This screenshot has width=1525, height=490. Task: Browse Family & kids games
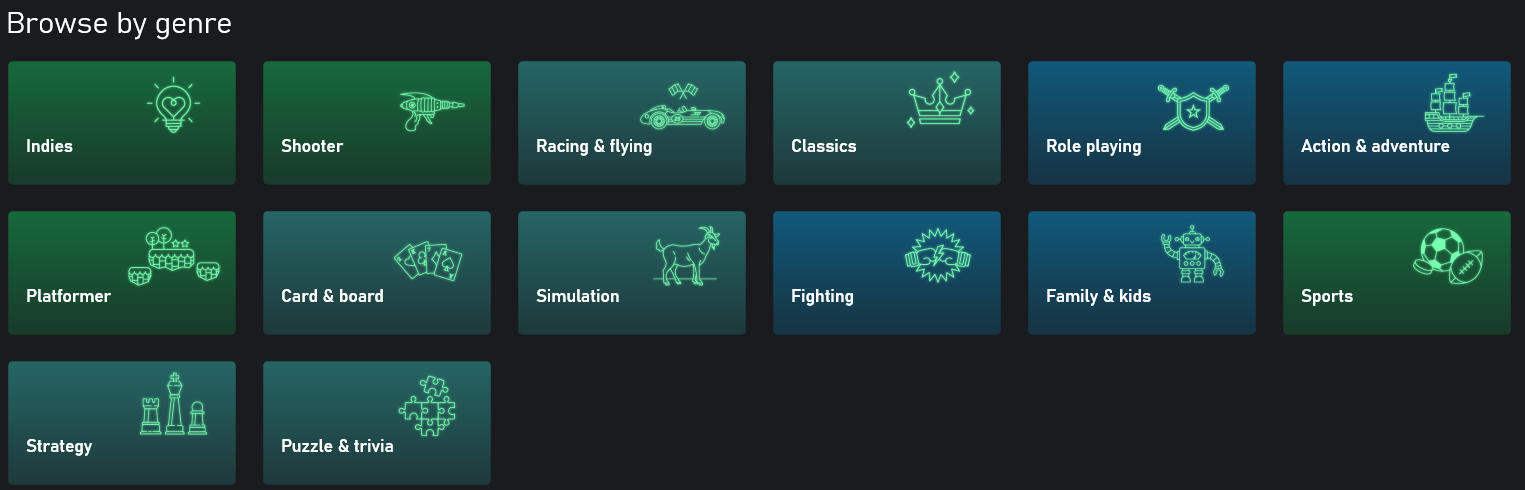pyautogui.click(x=1141, y=273)
